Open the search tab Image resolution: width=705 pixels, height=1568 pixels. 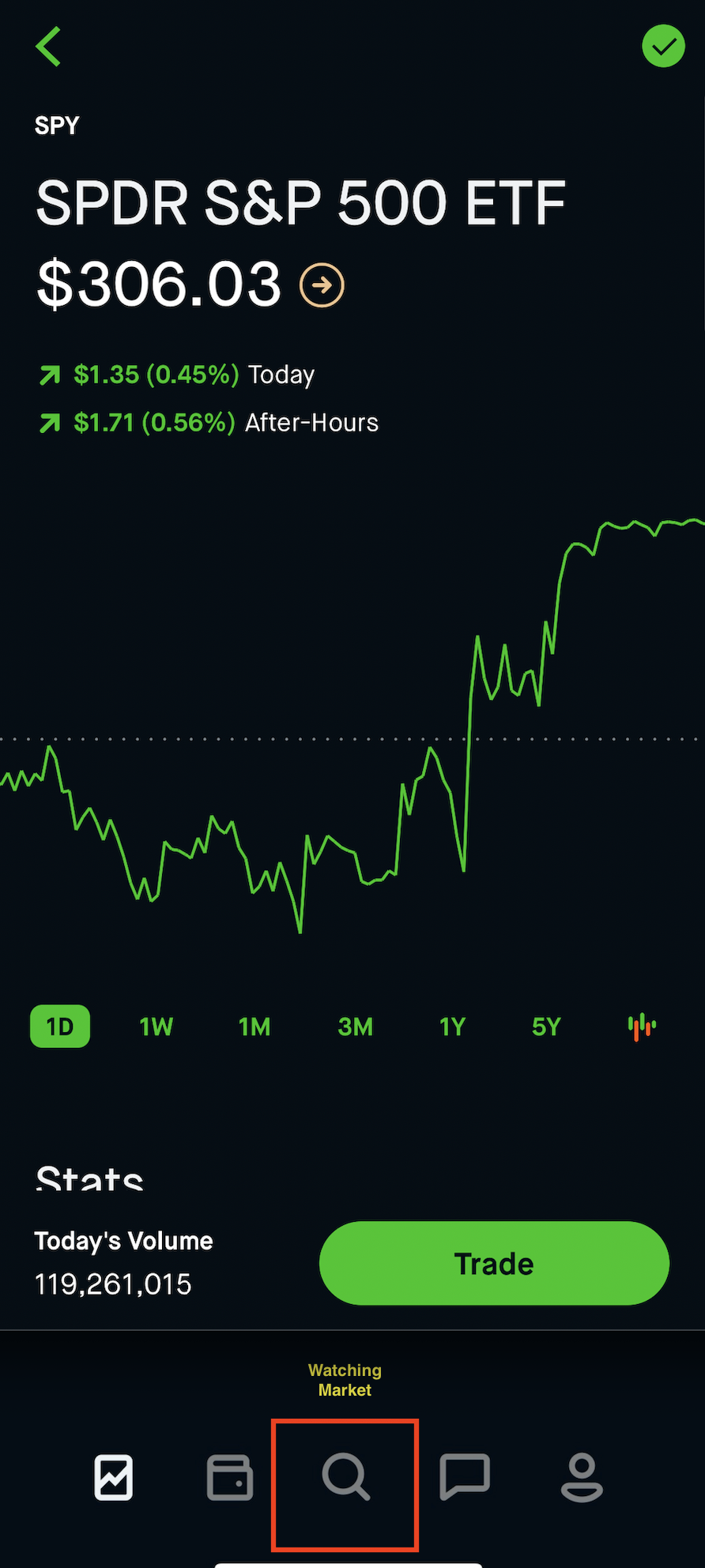[345, 1476]
